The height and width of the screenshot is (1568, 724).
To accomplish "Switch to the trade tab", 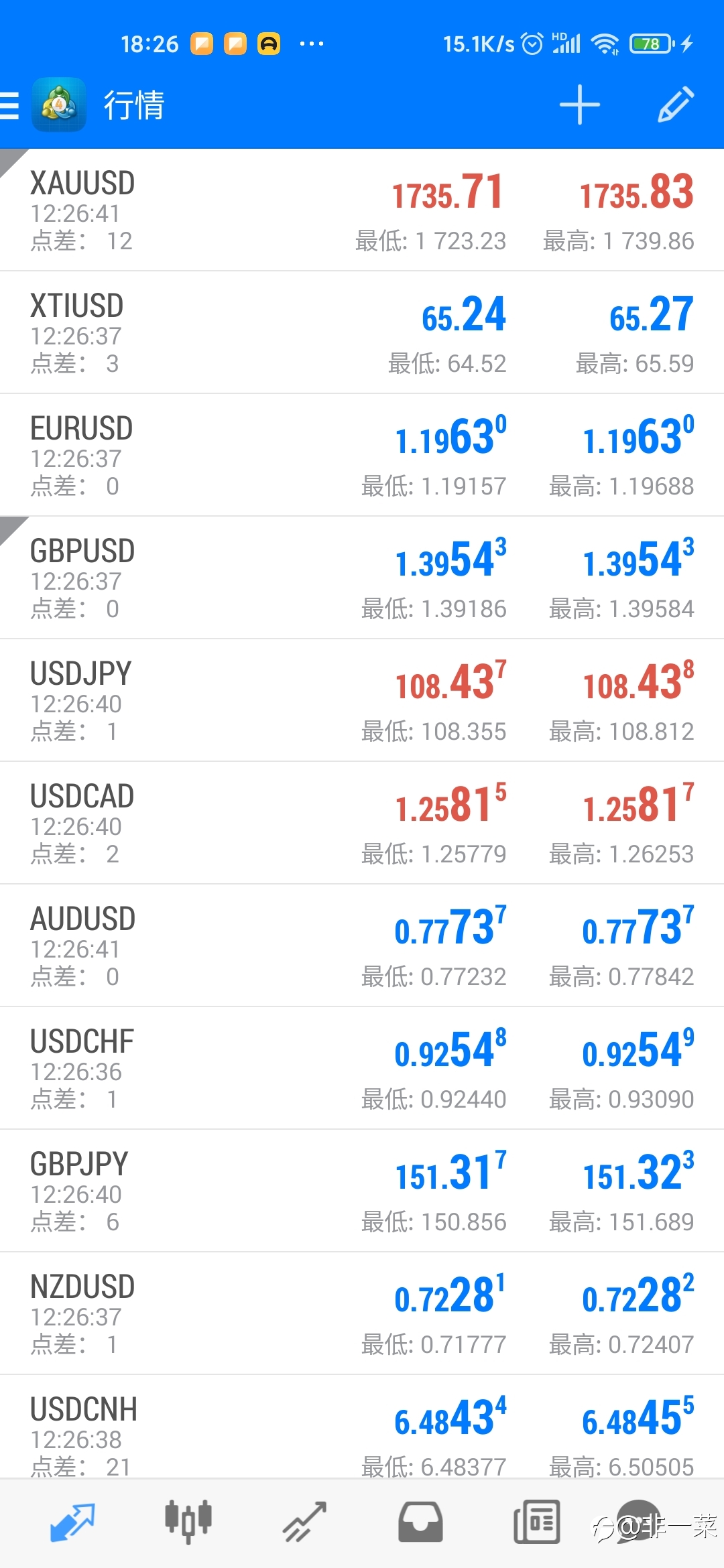I will click(x=304, y=1522).
